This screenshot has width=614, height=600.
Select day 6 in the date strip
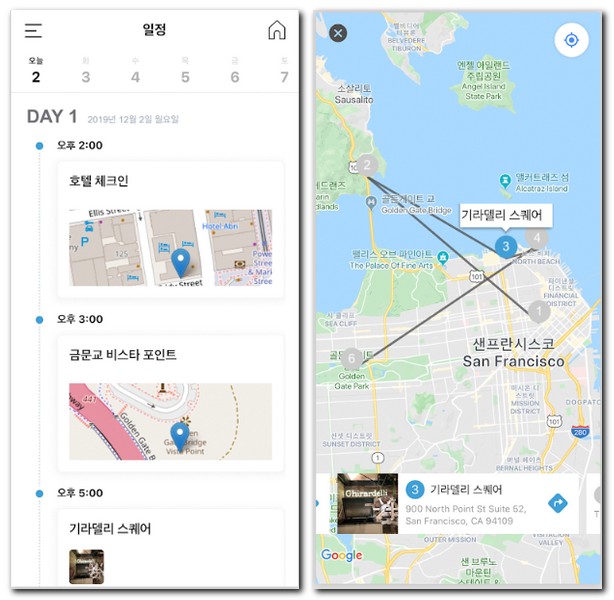coord(235,70)
